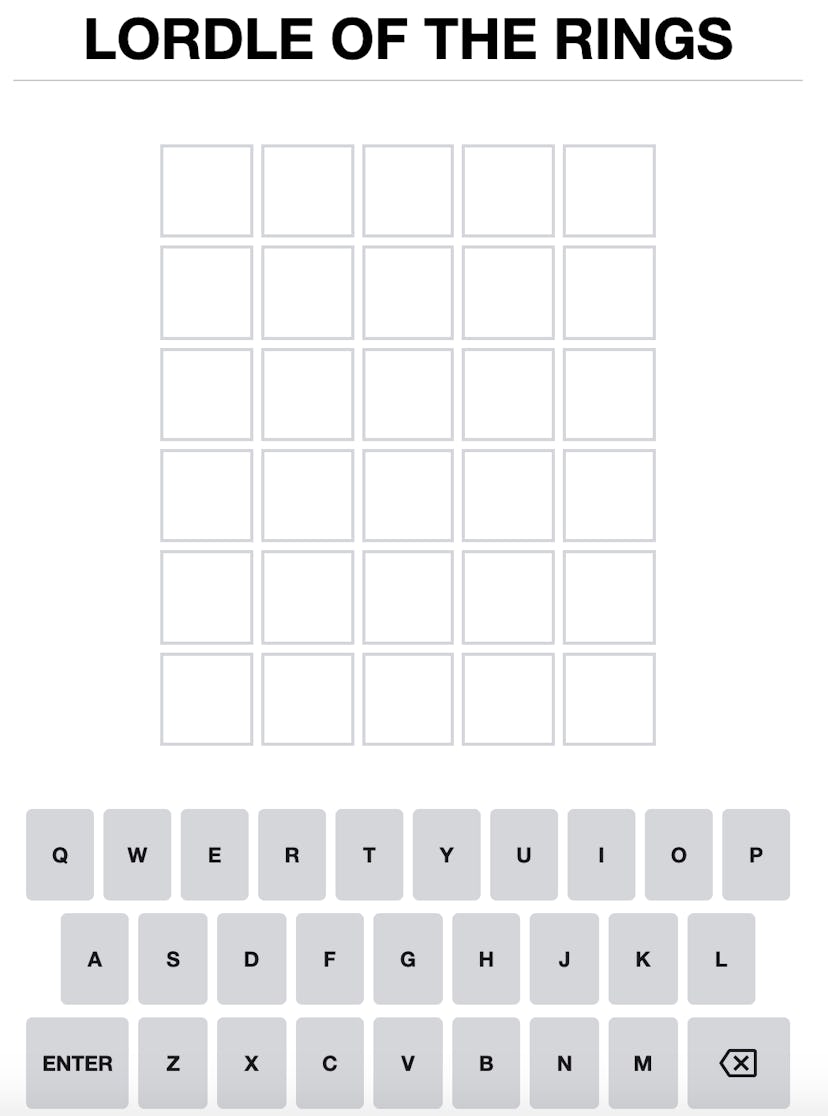Type the letter B

coord(485,1062)
